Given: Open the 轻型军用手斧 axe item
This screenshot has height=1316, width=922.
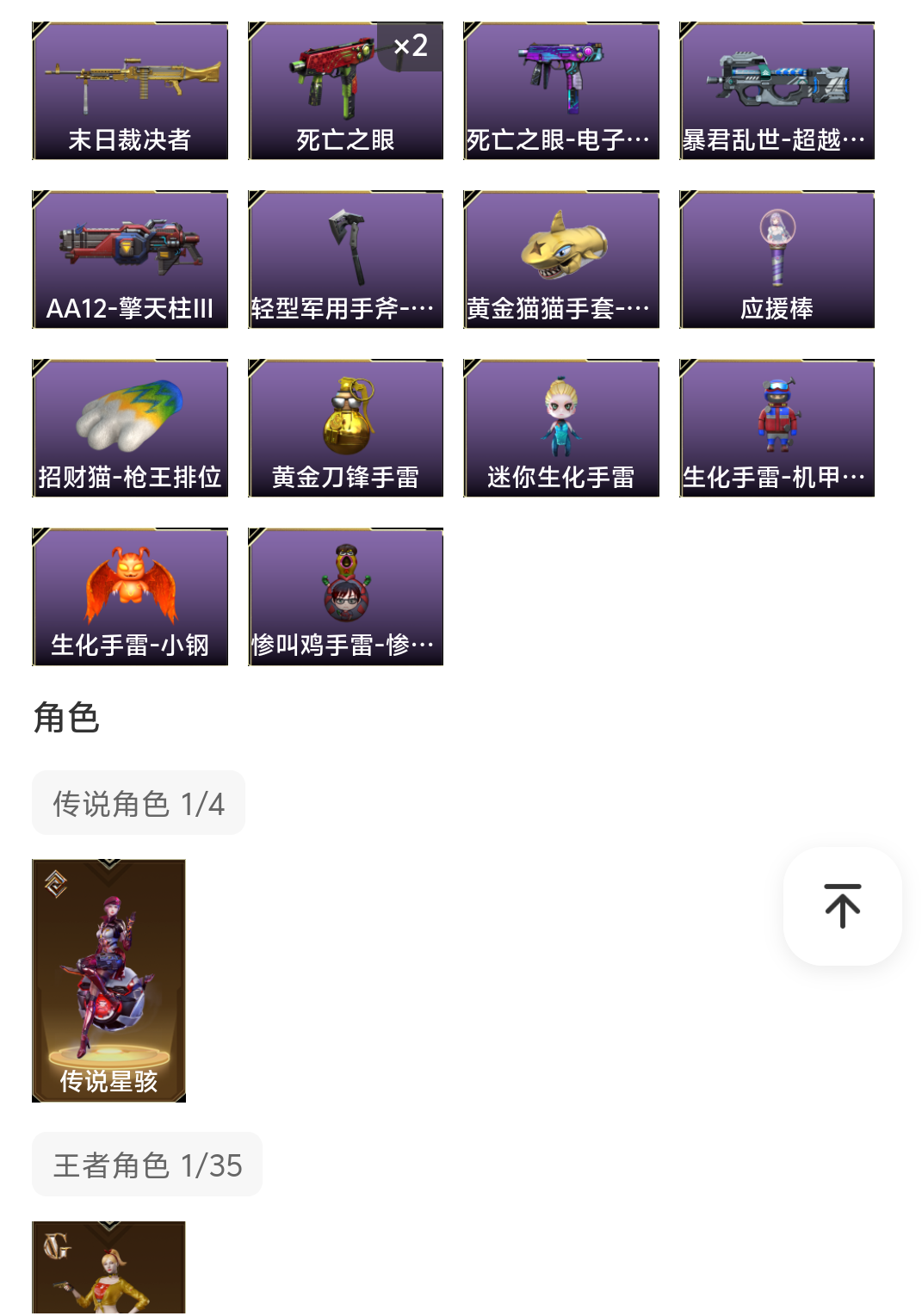Looking at the screenshot, I should (x=345, y=258).
